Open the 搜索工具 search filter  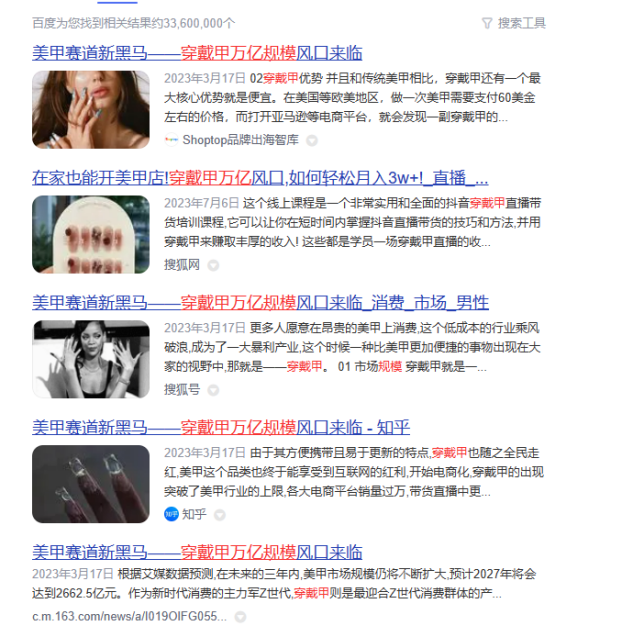(x=514, y=23)
